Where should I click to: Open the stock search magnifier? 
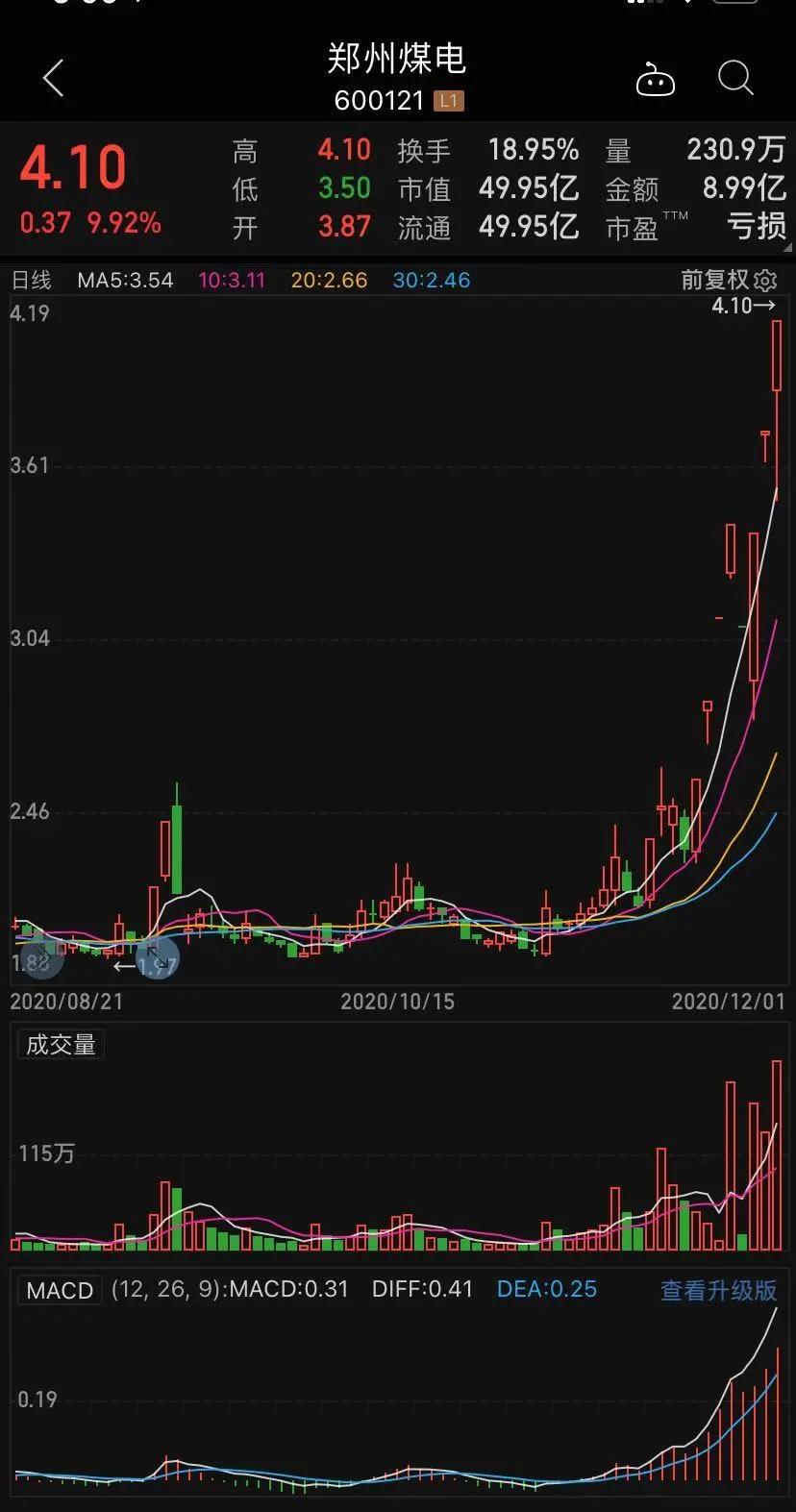pyautogui.click(x=735, y=79)
